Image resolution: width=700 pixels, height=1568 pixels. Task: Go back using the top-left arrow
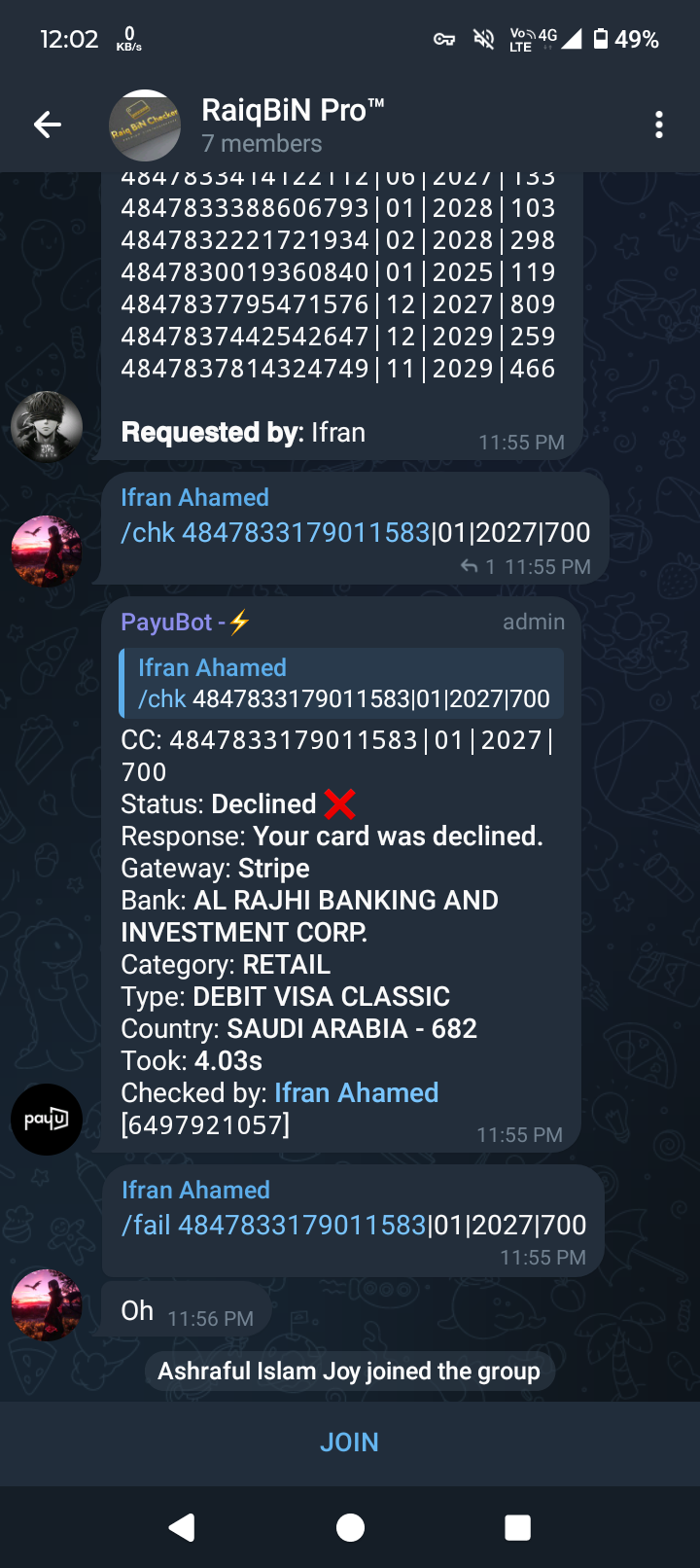47,125
